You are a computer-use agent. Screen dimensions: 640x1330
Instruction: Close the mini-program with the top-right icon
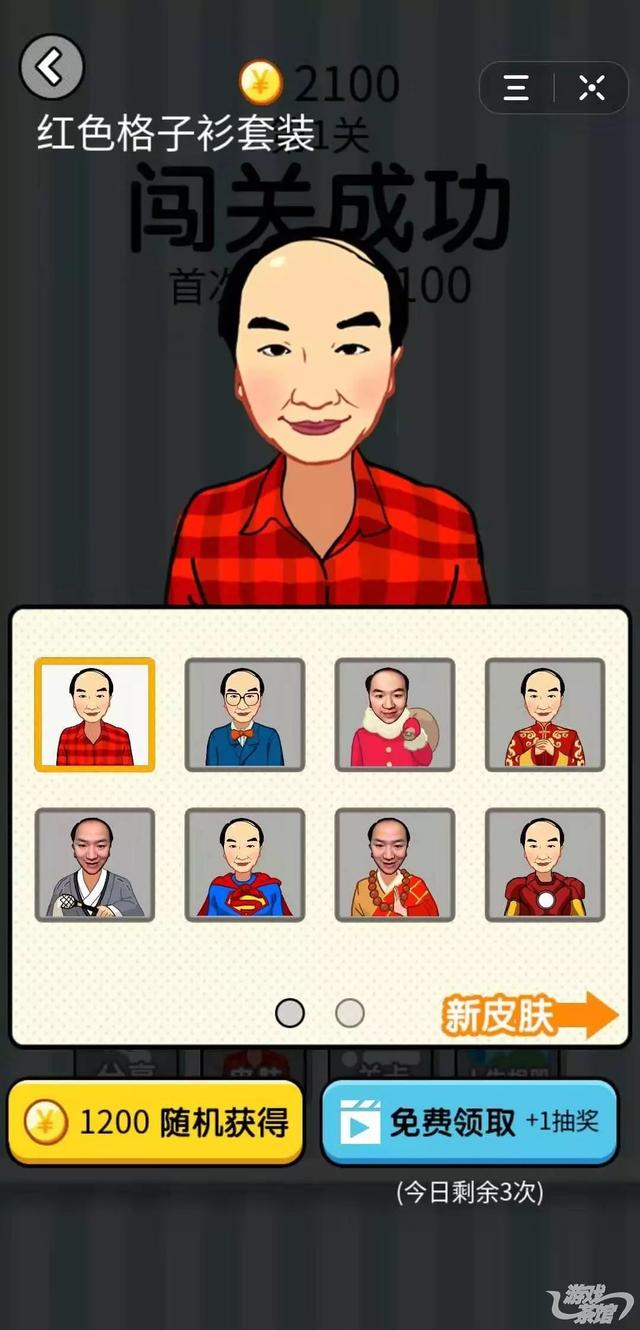(x=592, y=88)
